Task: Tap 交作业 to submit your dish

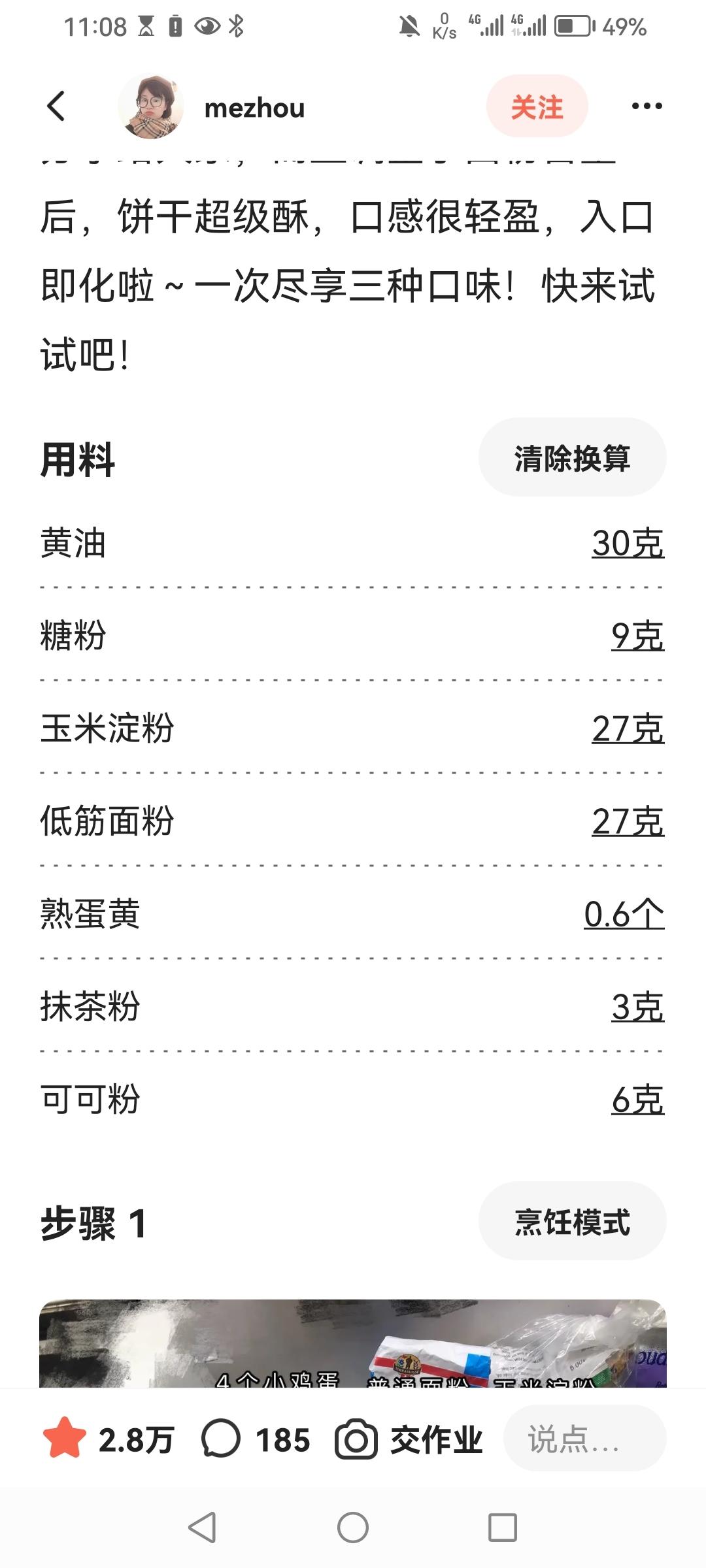Action: pyautogui.click(x=409, y=1440)
